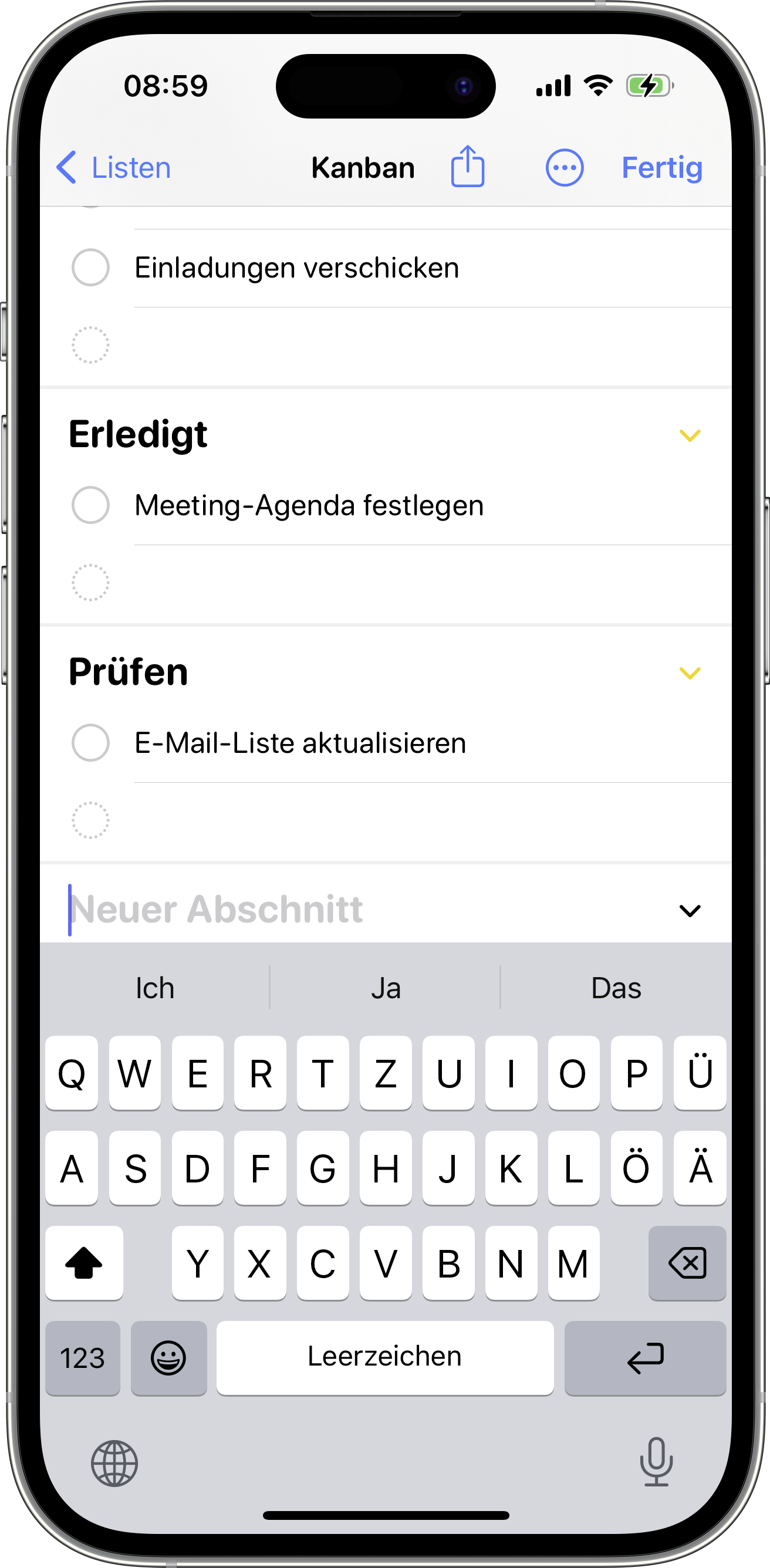The width and height of the screenshot is (770, 1568).
Task: Go back to Listen
Action: [x=114, y=167]
